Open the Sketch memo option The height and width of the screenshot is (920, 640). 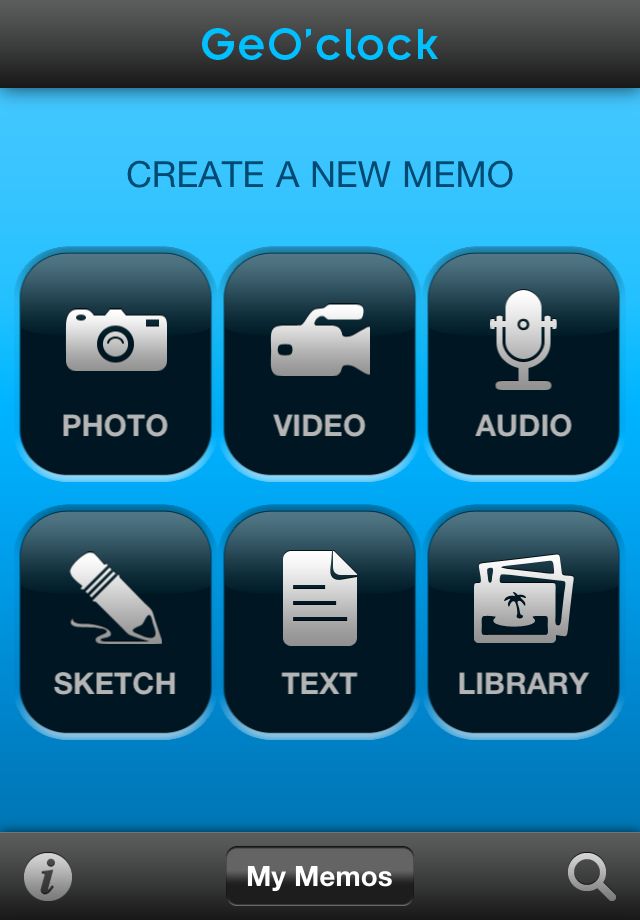(116, 622)
